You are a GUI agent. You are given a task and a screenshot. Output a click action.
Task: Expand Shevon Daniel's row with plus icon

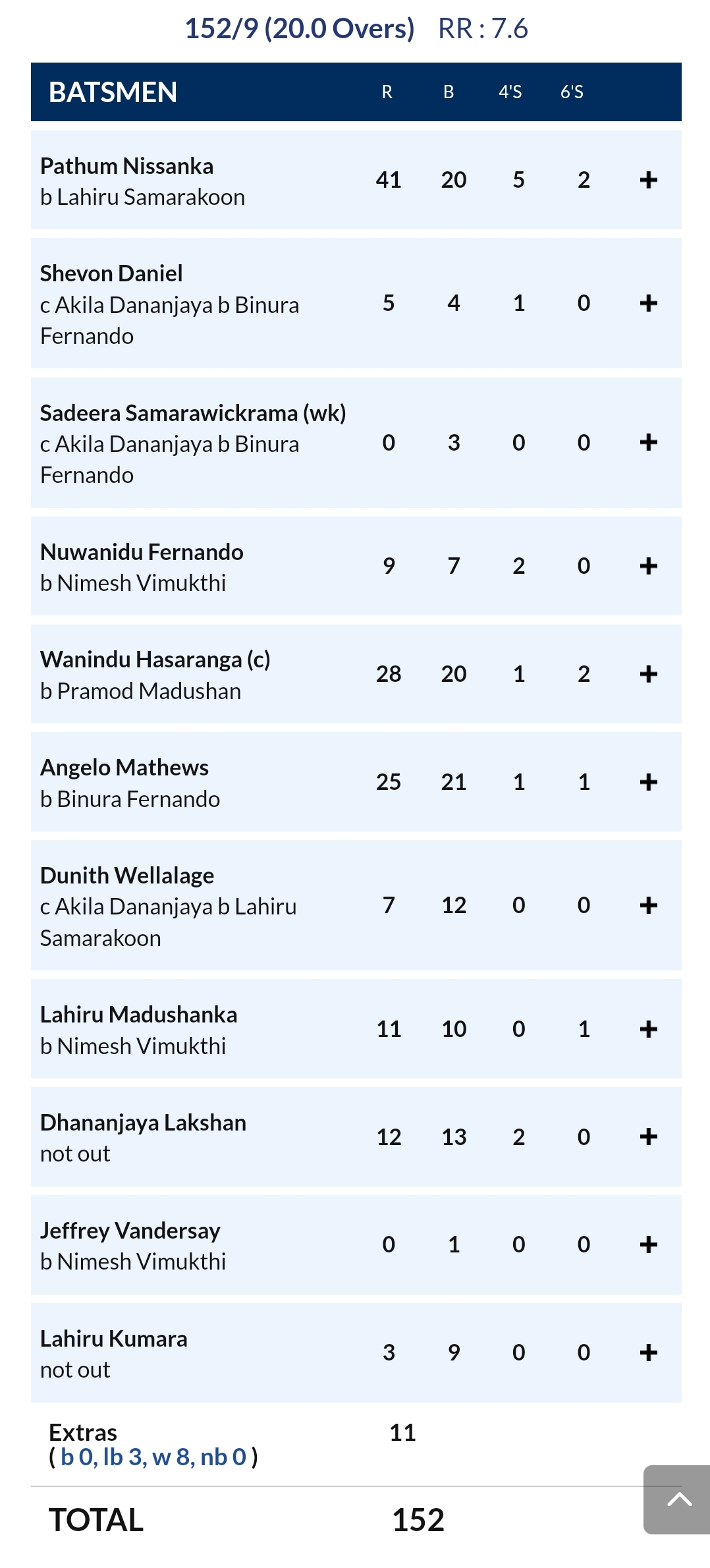click(x=649, y=303)
